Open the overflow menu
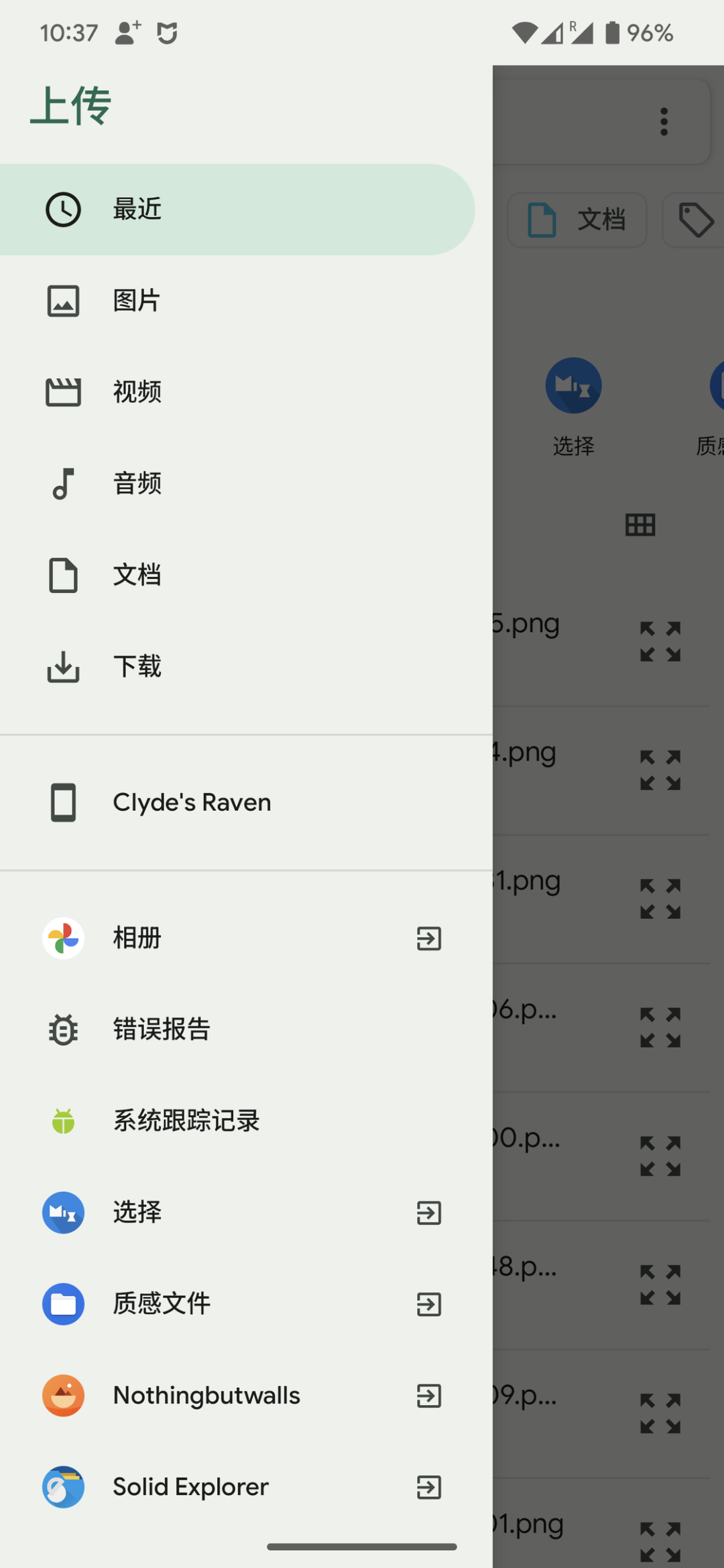This screenshot has width=724, height=1568. point(664,121)
